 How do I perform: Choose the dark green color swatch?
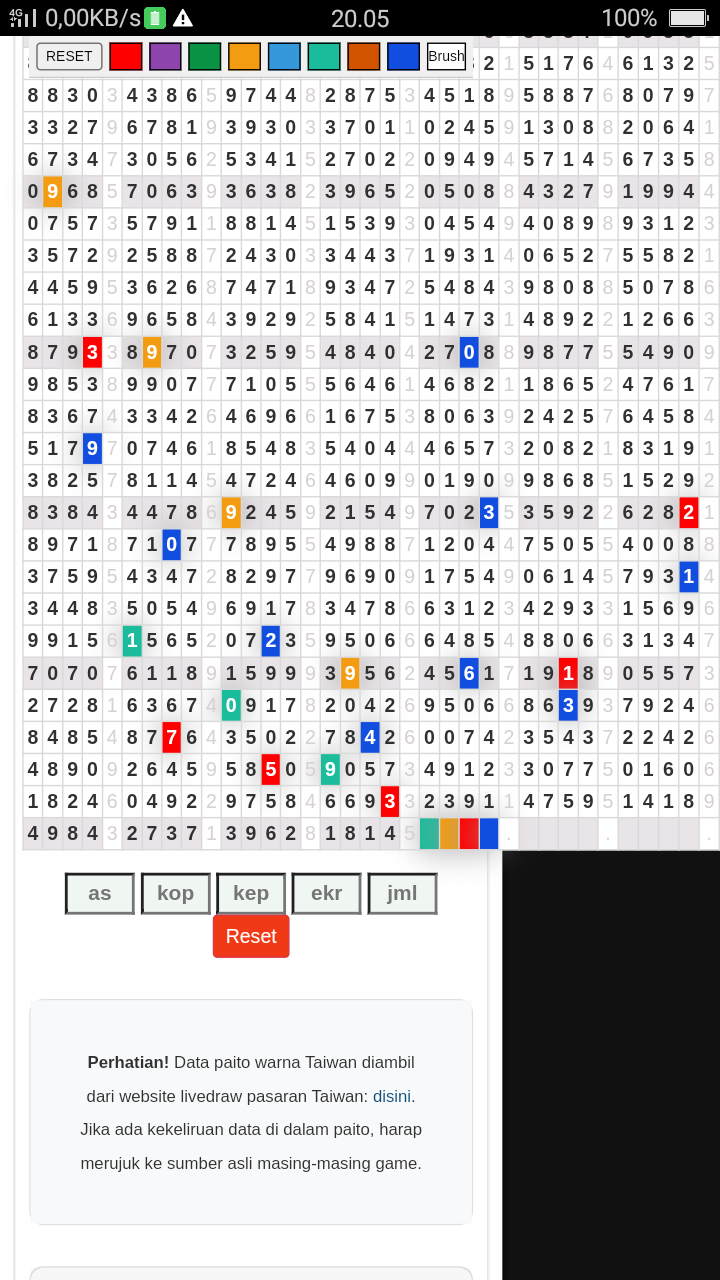pyautogui.click(x=205, y=56)
